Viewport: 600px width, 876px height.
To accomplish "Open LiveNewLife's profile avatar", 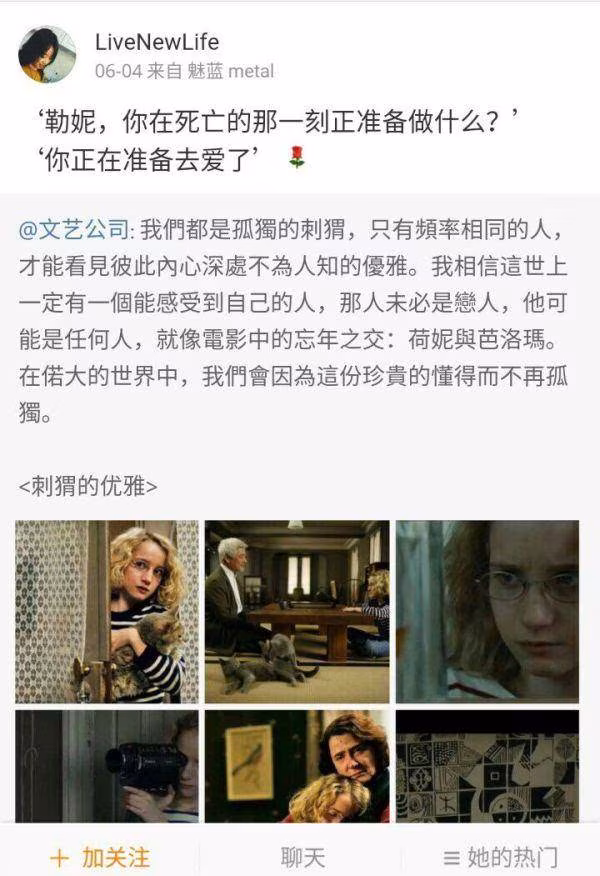I will pos(47,54).
